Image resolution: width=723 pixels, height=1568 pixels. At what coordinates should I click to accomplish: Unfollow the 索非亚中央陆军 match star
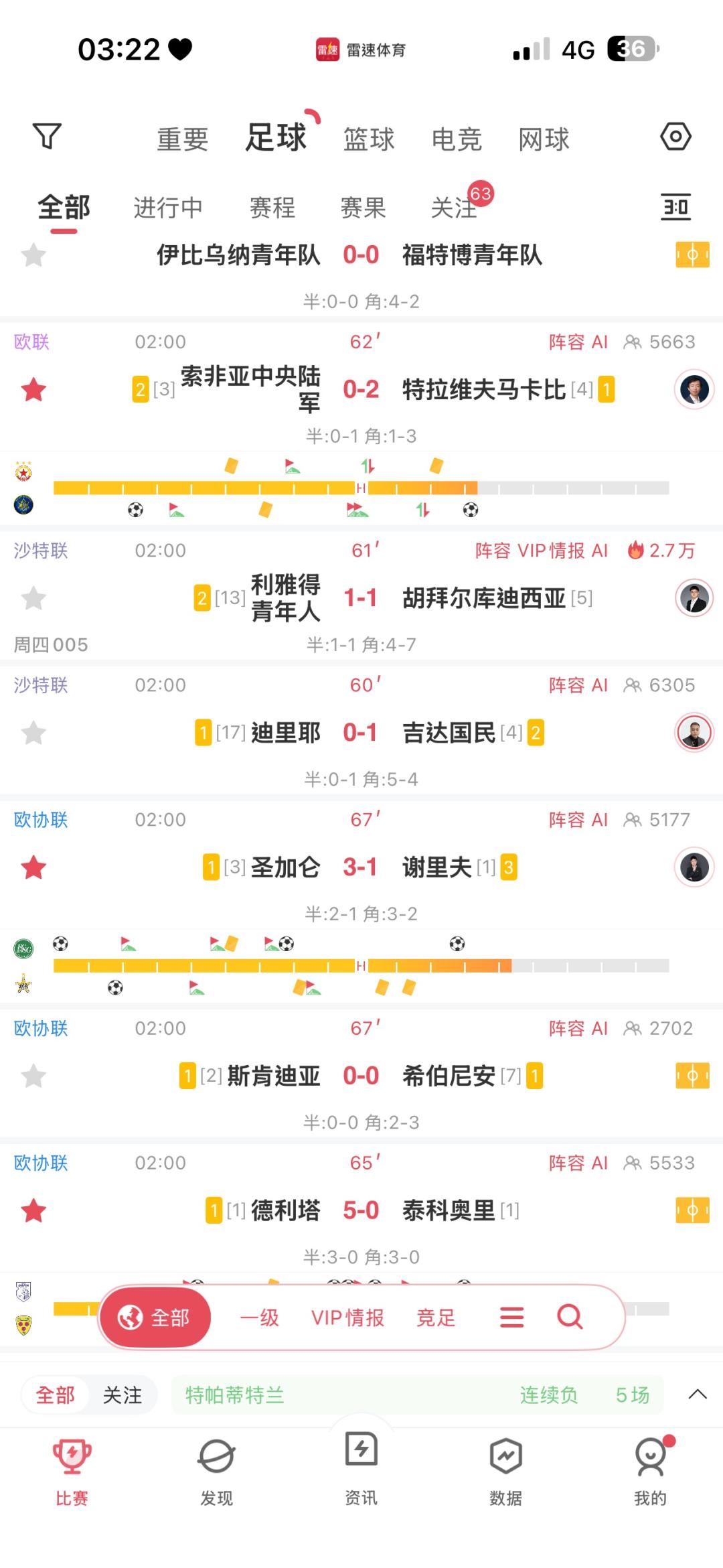[x=33, y=389]
